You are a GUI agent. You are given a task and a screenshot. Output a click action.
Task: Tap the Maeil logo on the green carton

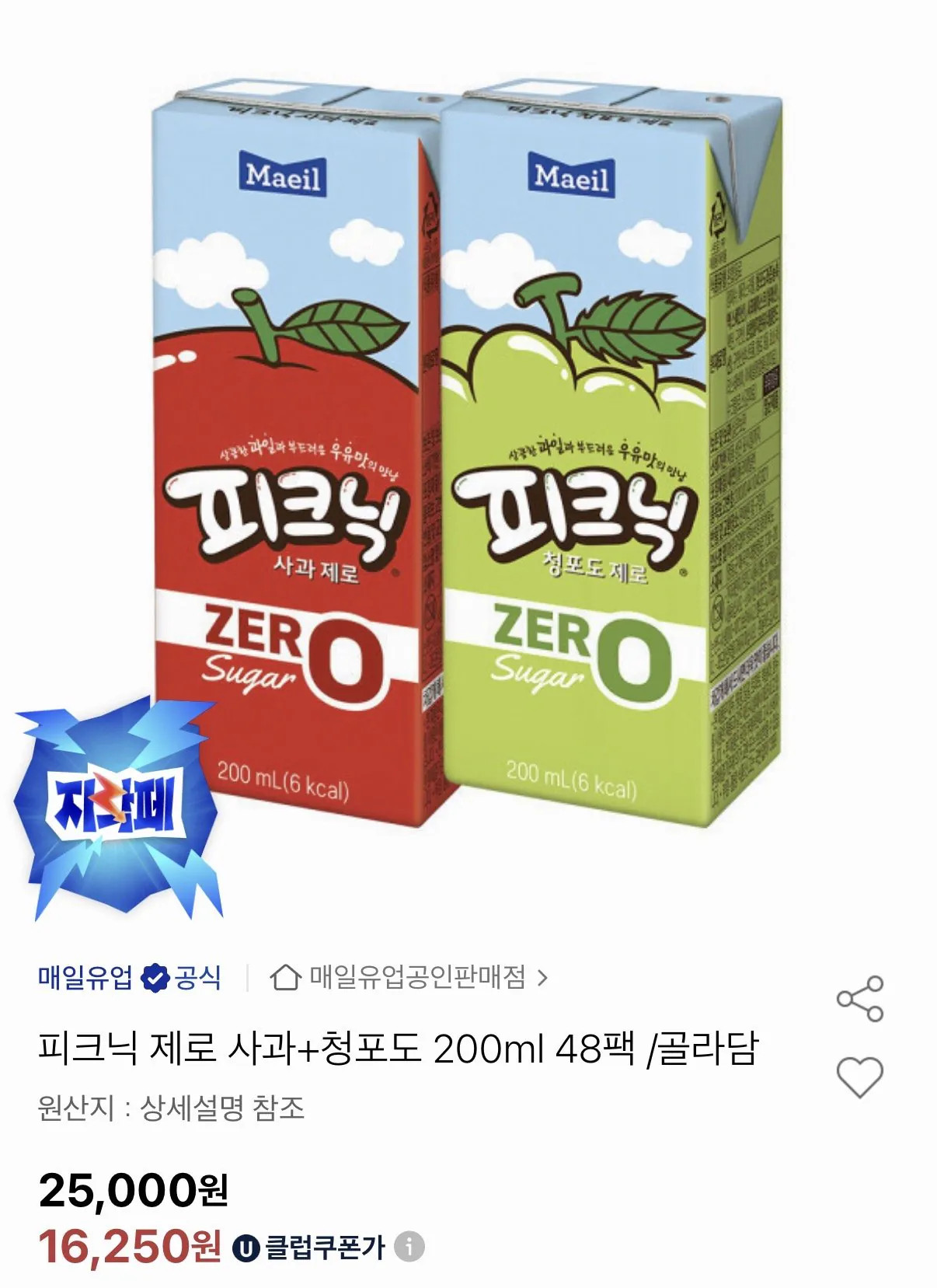click(573, 175)
